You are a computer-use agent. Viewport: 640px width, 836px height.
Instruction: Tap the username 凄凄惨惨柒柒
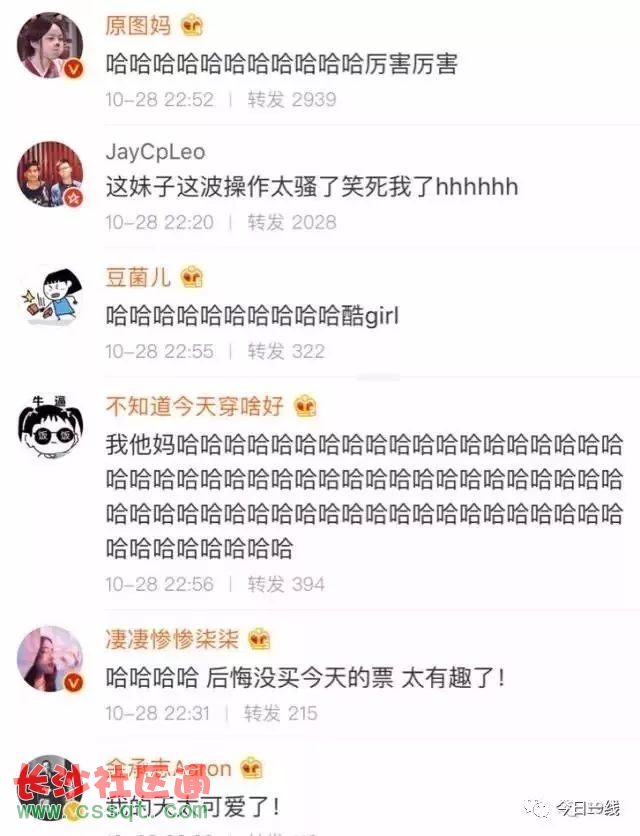click(x=173, y=638)
